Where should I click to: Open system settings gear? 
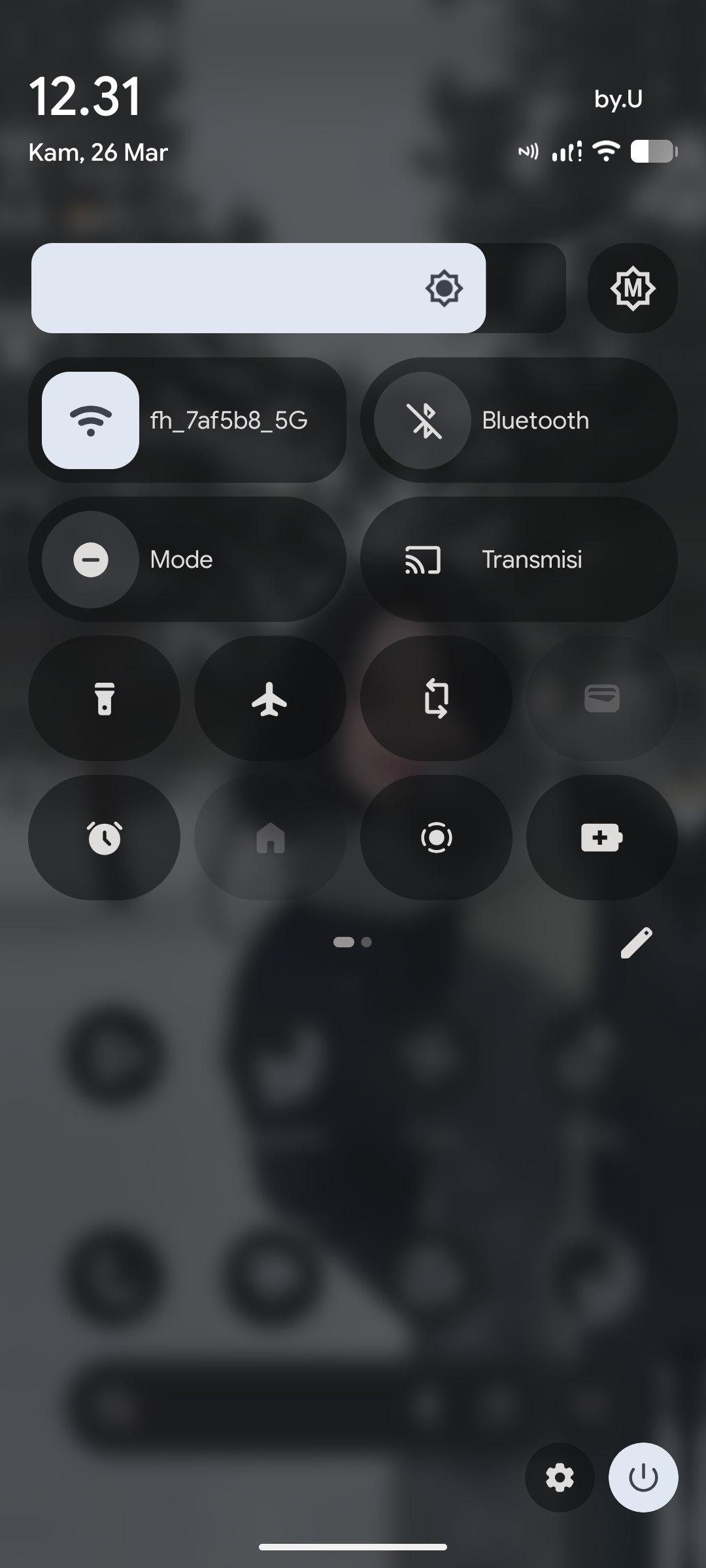pos(560,1477)
